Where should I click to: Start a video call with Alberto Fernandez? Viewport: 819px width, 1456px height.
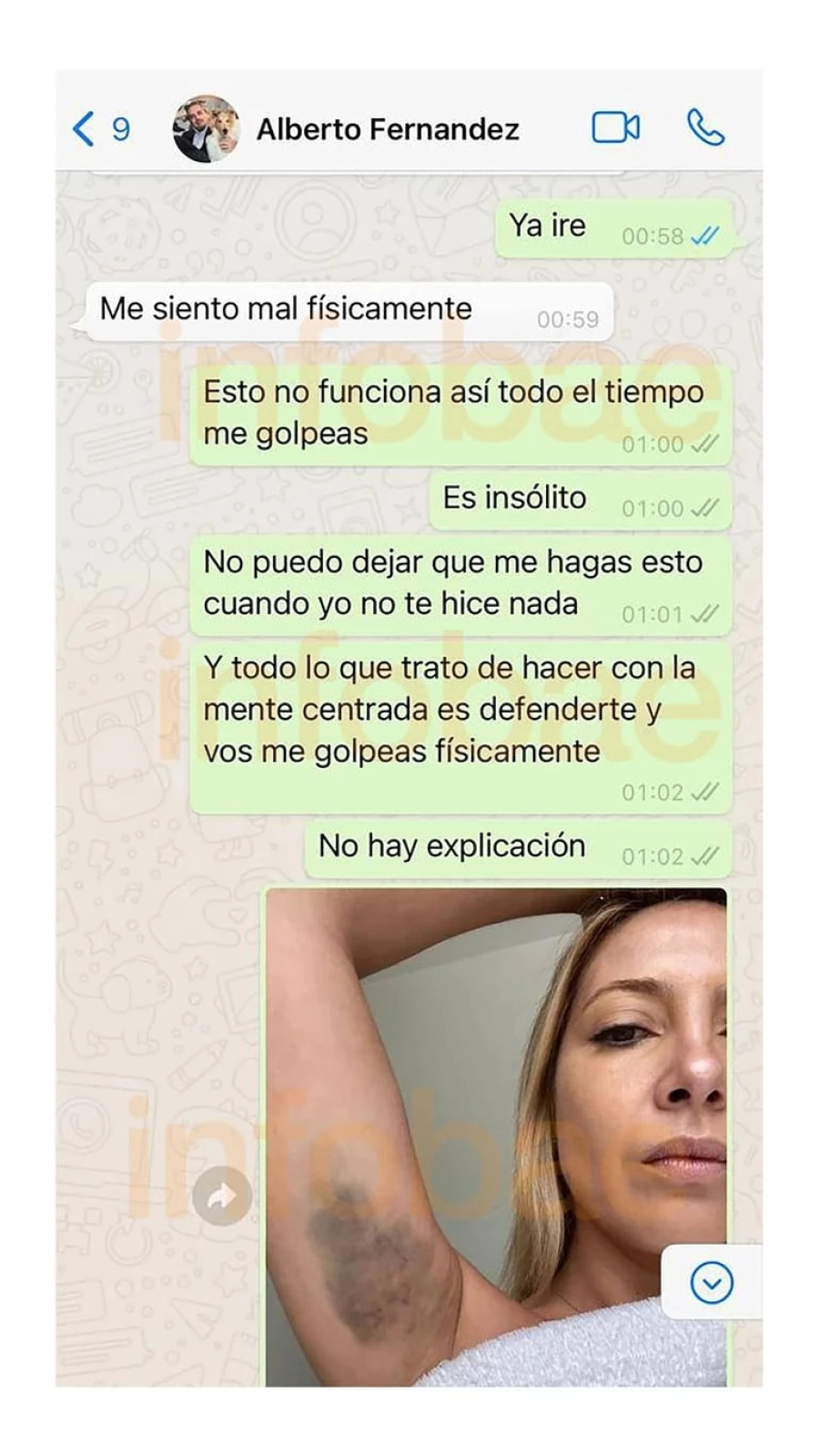tap(616, 127)
